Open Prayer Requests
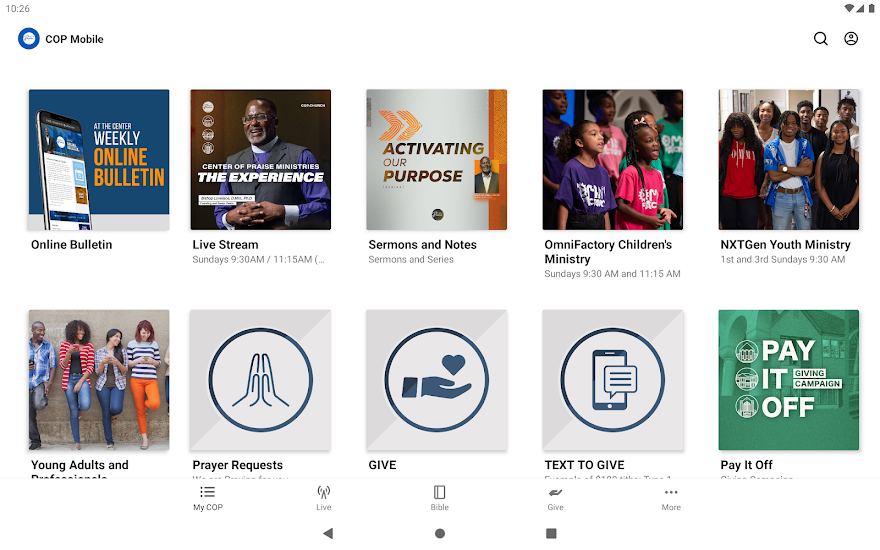880x550 pixels. coord(261,380)
